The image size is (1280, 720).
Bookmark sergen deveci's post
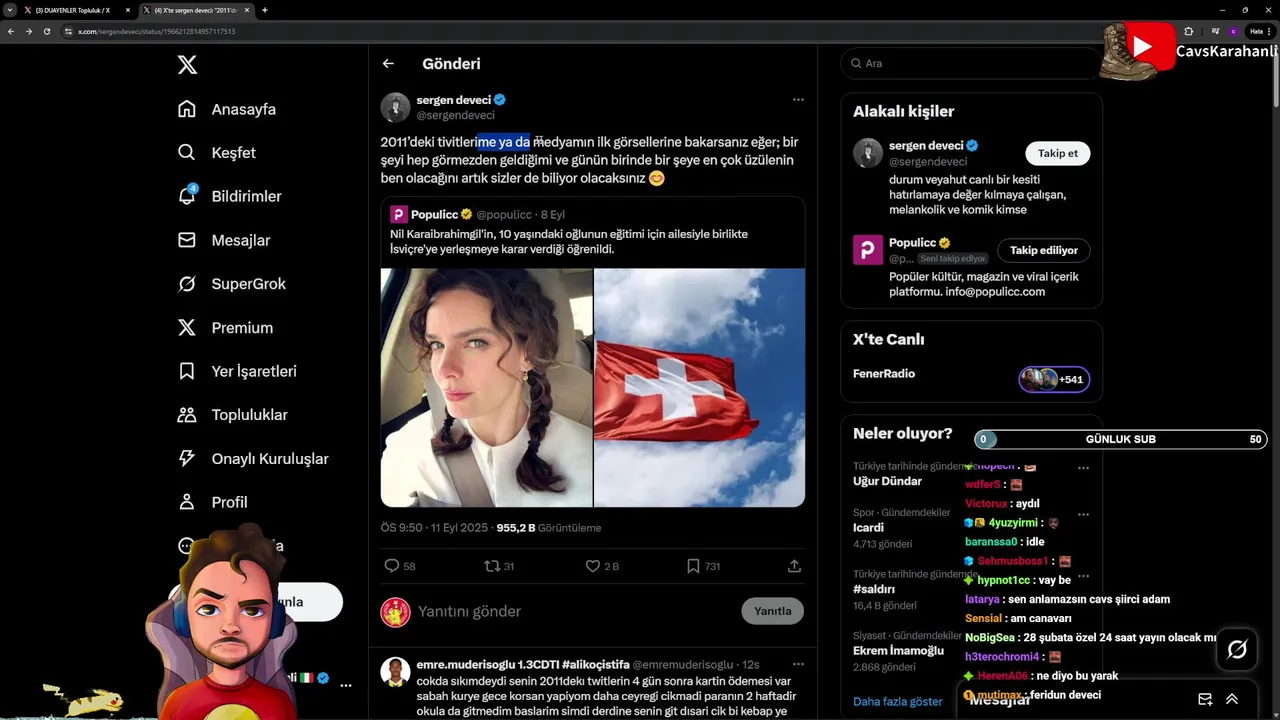point(693,566)
